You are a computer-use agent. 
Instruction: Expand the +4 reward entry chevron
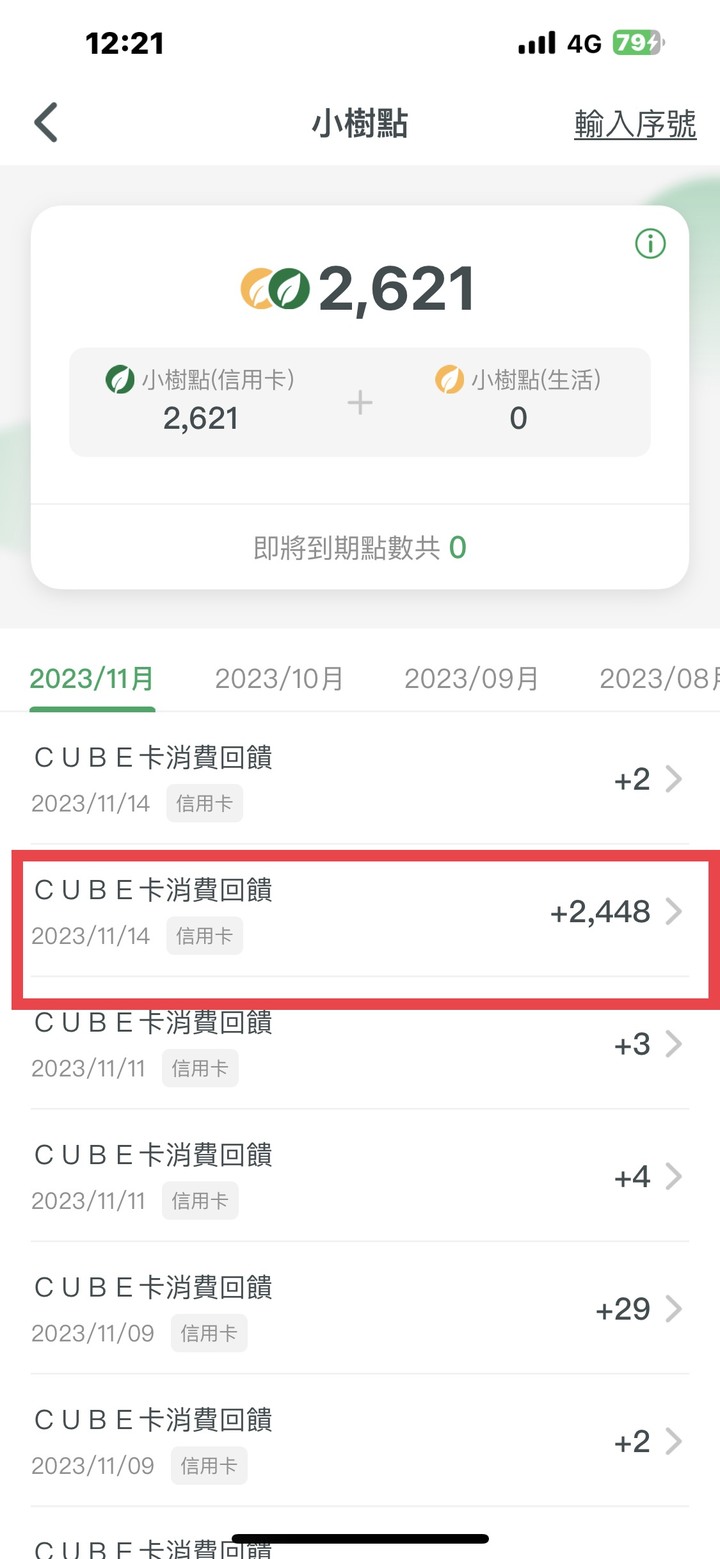coord(676,1176)
